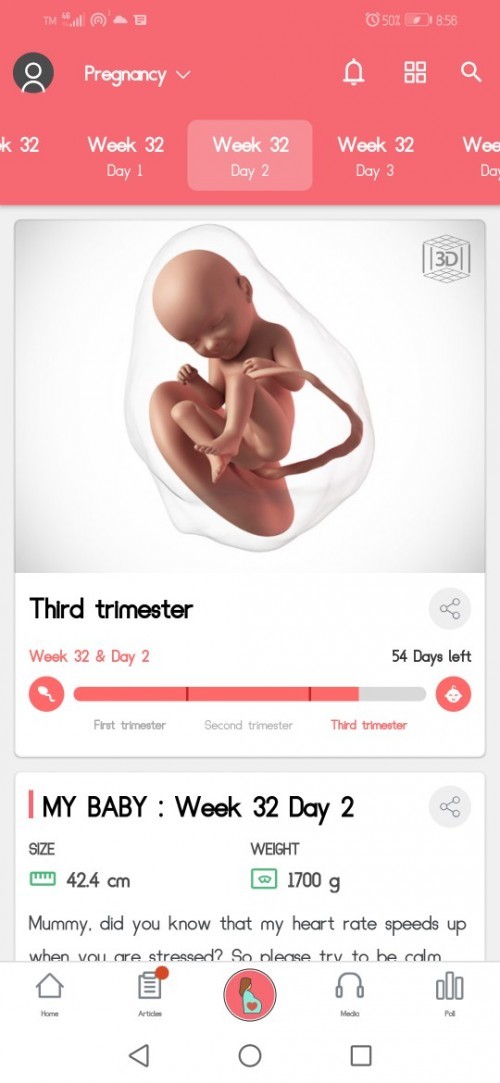Go back with system back button
Viewport: 500px width, 1083px height.
[x=139, y=1055]
